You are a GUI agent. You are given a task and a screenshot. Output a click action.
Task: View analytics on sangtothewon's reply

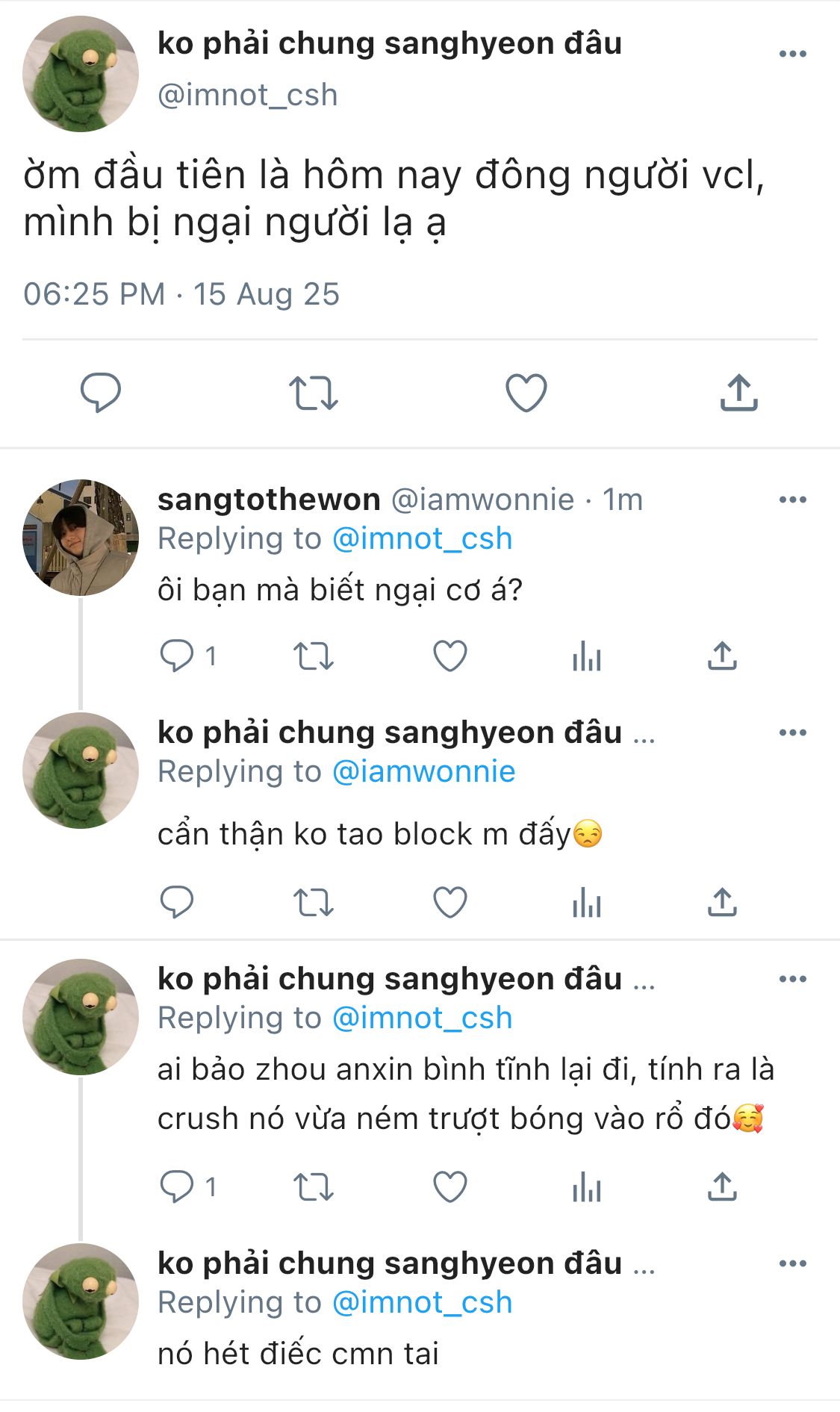pyautogui.click(x=587, y=656)
